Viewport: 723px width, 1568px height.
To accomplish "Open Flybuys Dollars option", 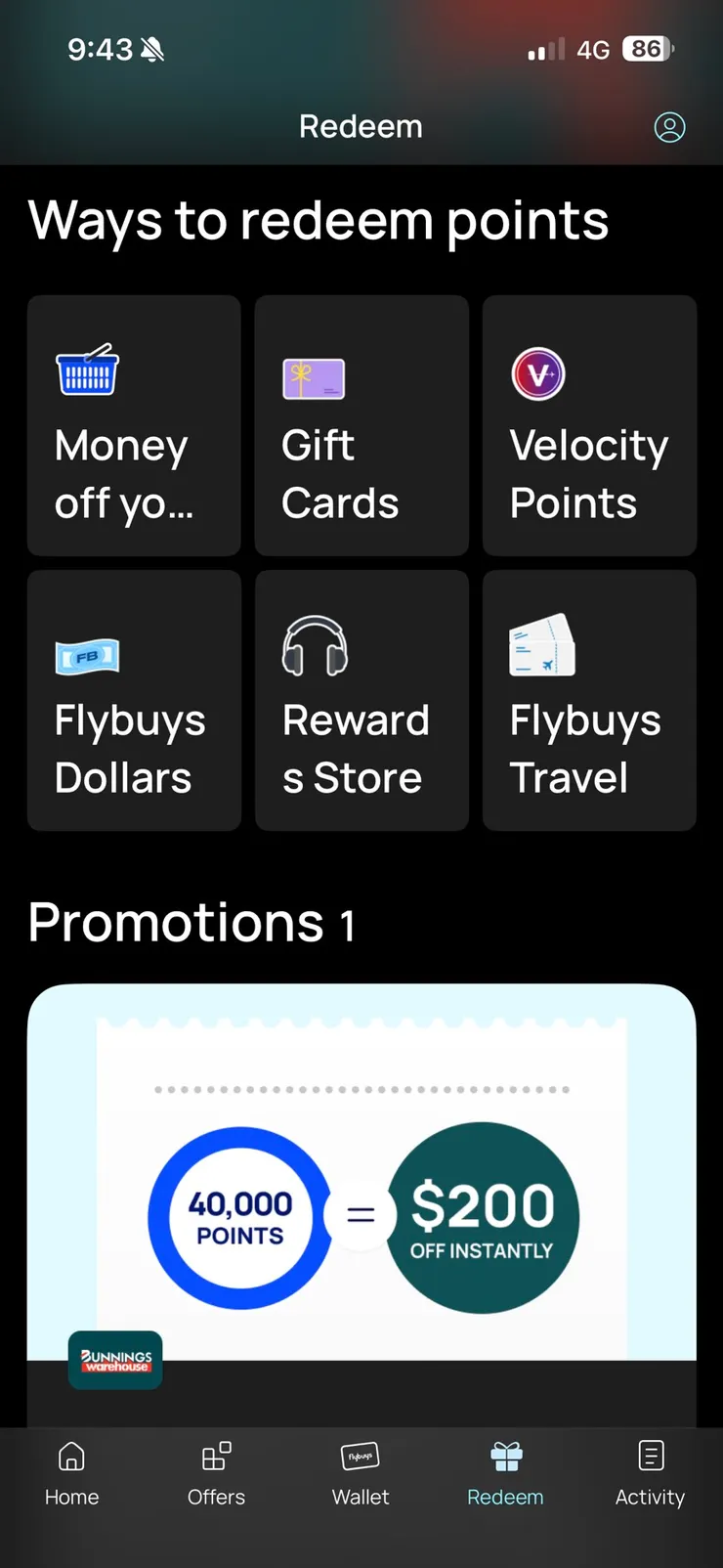I will (x=134, y=700).
